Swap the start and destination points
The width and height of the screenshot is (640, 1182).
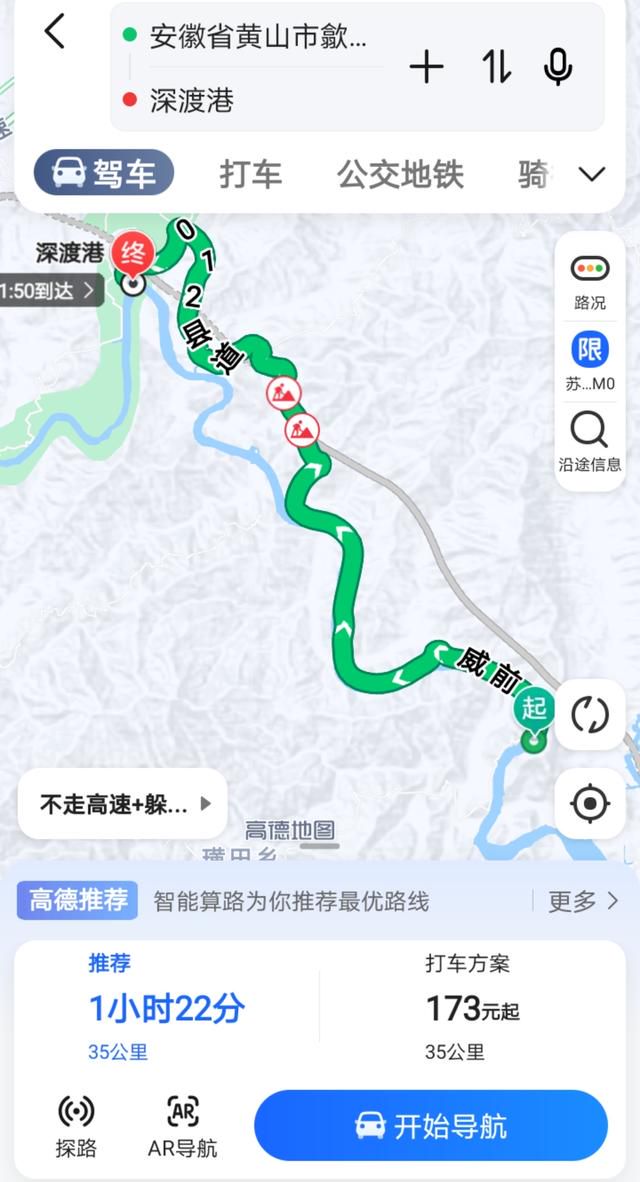tap(496, 69)
